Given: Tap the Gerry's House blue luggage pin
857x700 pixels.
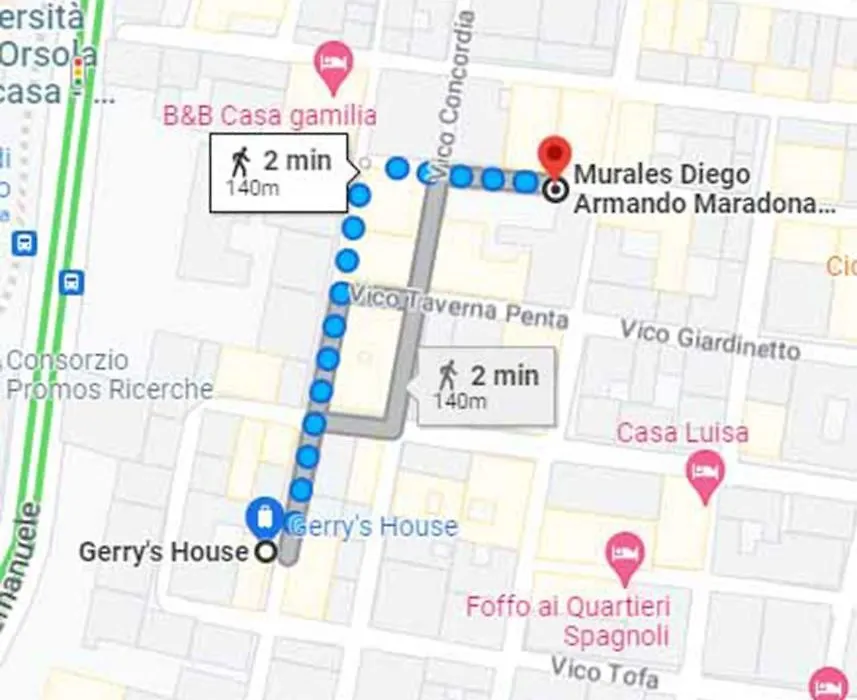Looking at the screenshot, I should pos(263,517).
